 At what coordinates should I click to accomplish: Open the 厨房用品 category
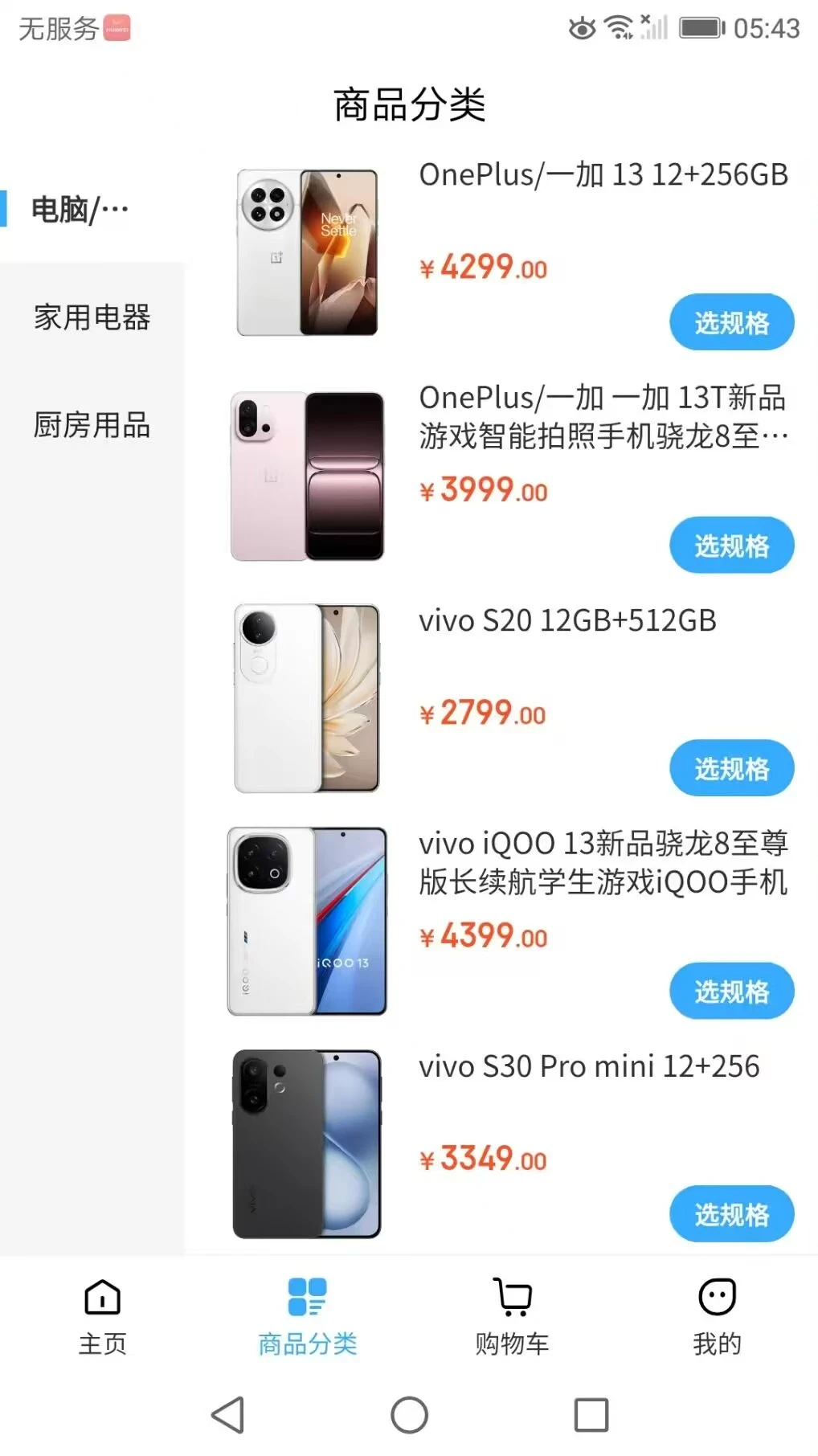tap(92, 425)
